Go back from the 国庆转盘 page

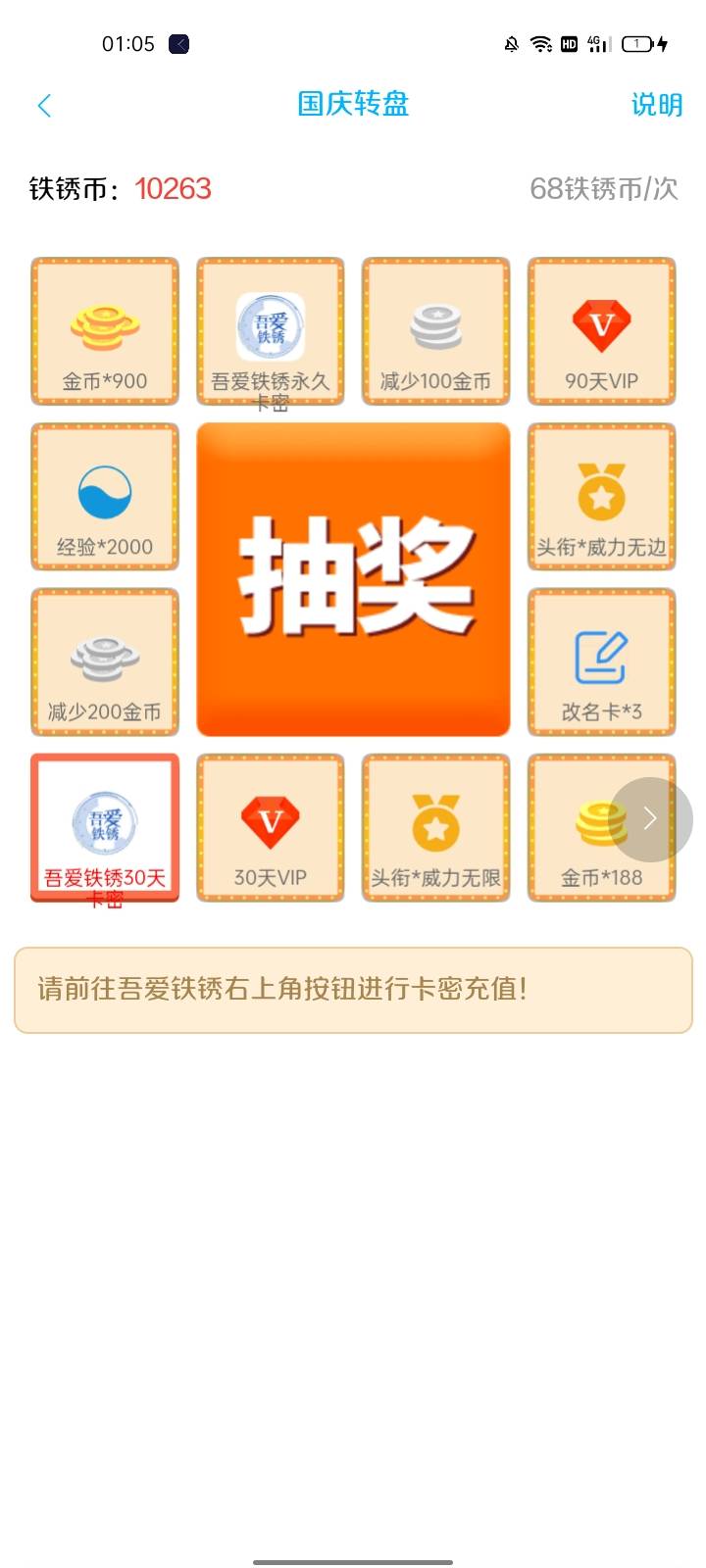point(44,106)
